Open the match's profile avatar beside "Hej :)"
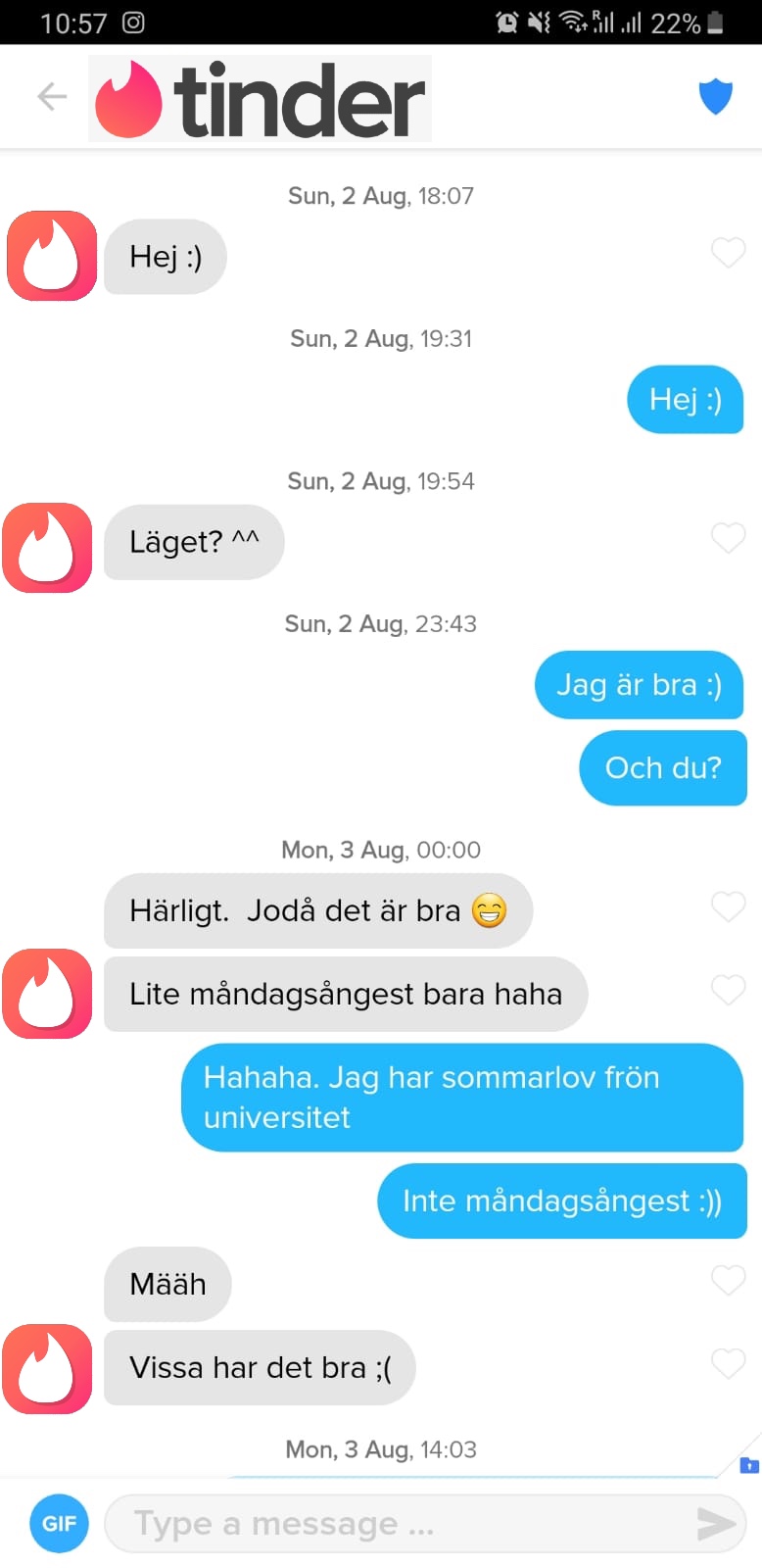The image size is (762, 1568). click(x=52, y=256)
